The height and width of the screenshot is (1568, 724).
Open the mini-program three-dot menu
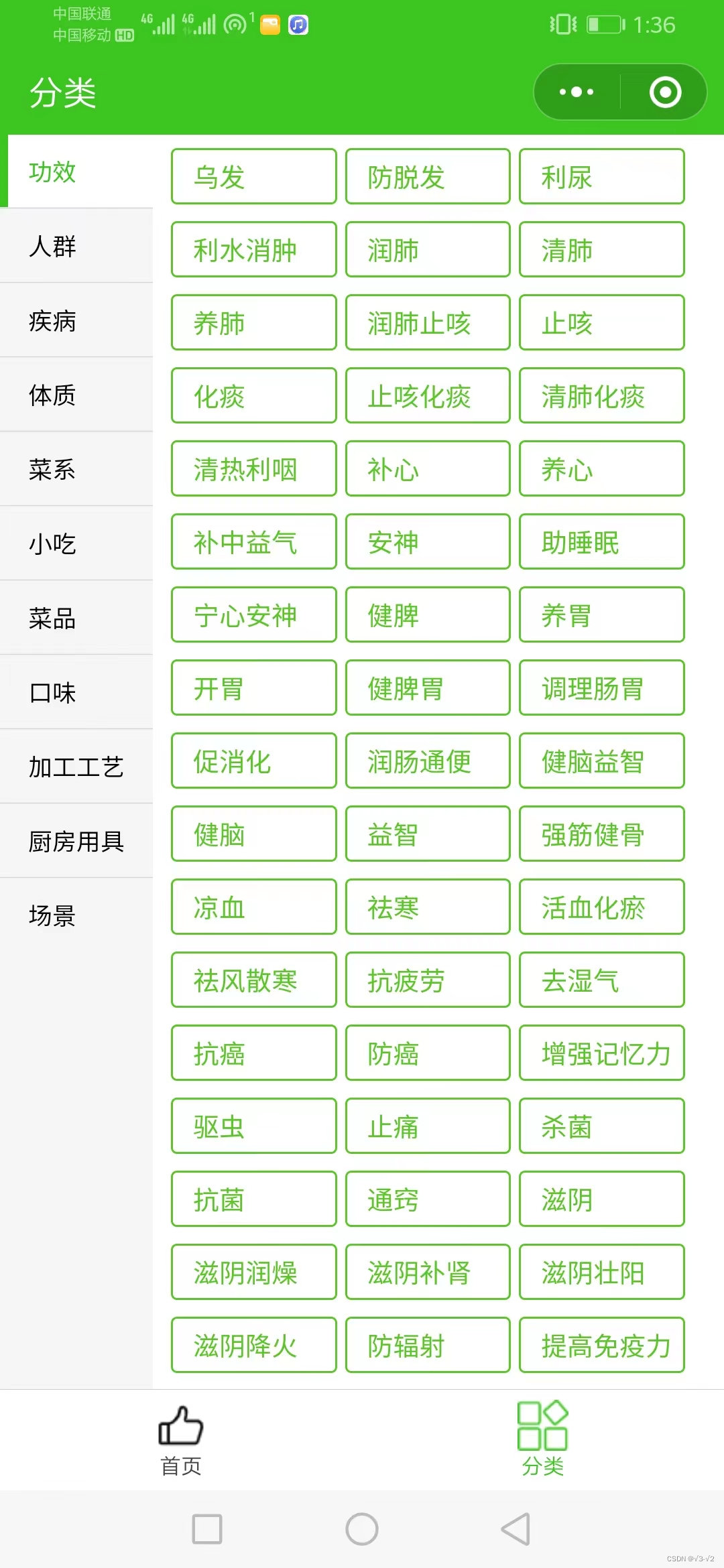pyautogui.click(x=577, y=92)
